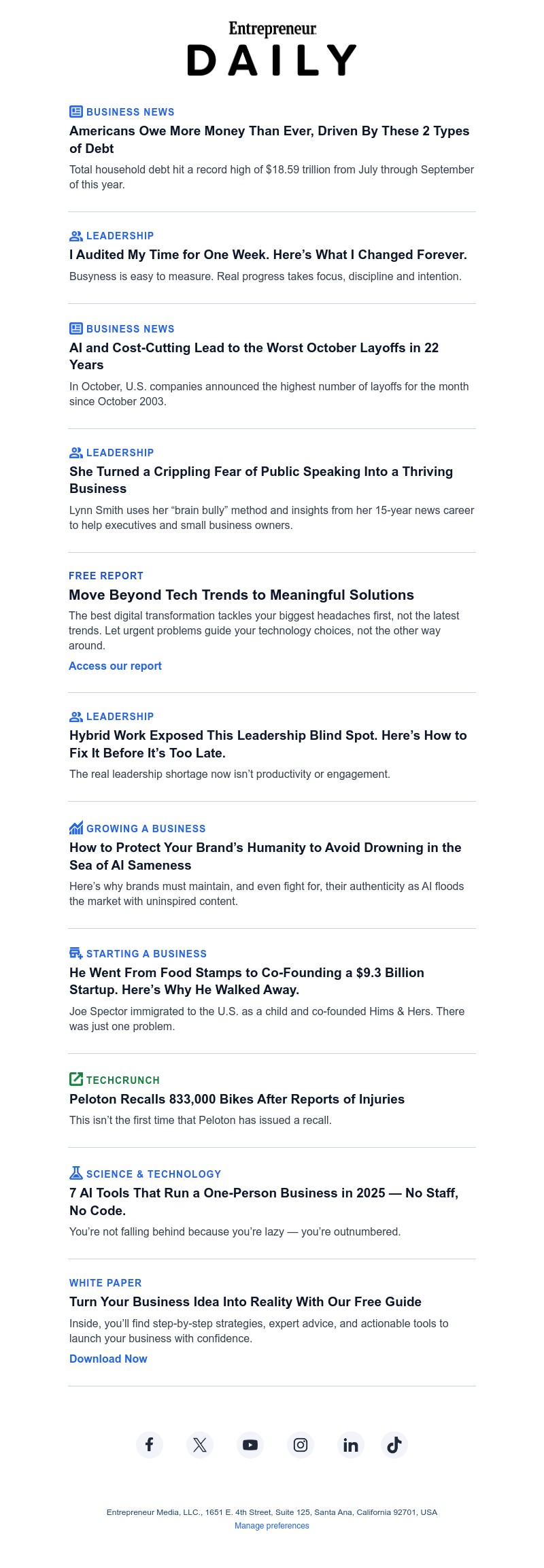Click the Growing a Business chart icon
The image size is (544, 1568).
pyautogui.click(x=76, y=828)
